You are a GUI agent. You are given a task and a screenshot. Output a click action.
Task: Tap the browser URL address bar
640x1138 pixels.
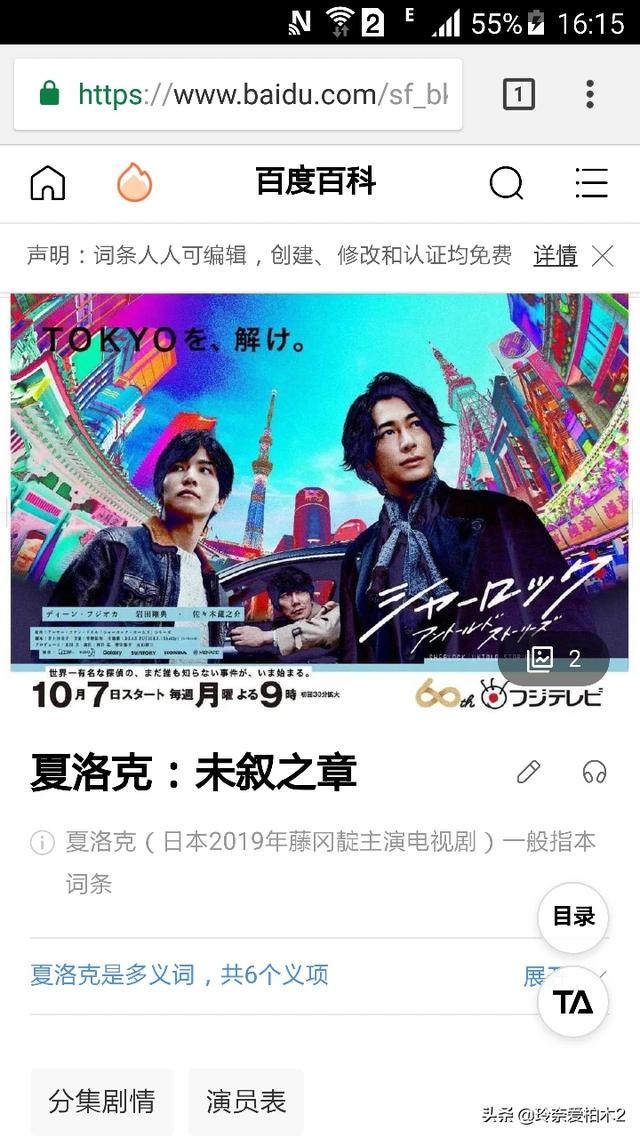[x=238, y=94]
